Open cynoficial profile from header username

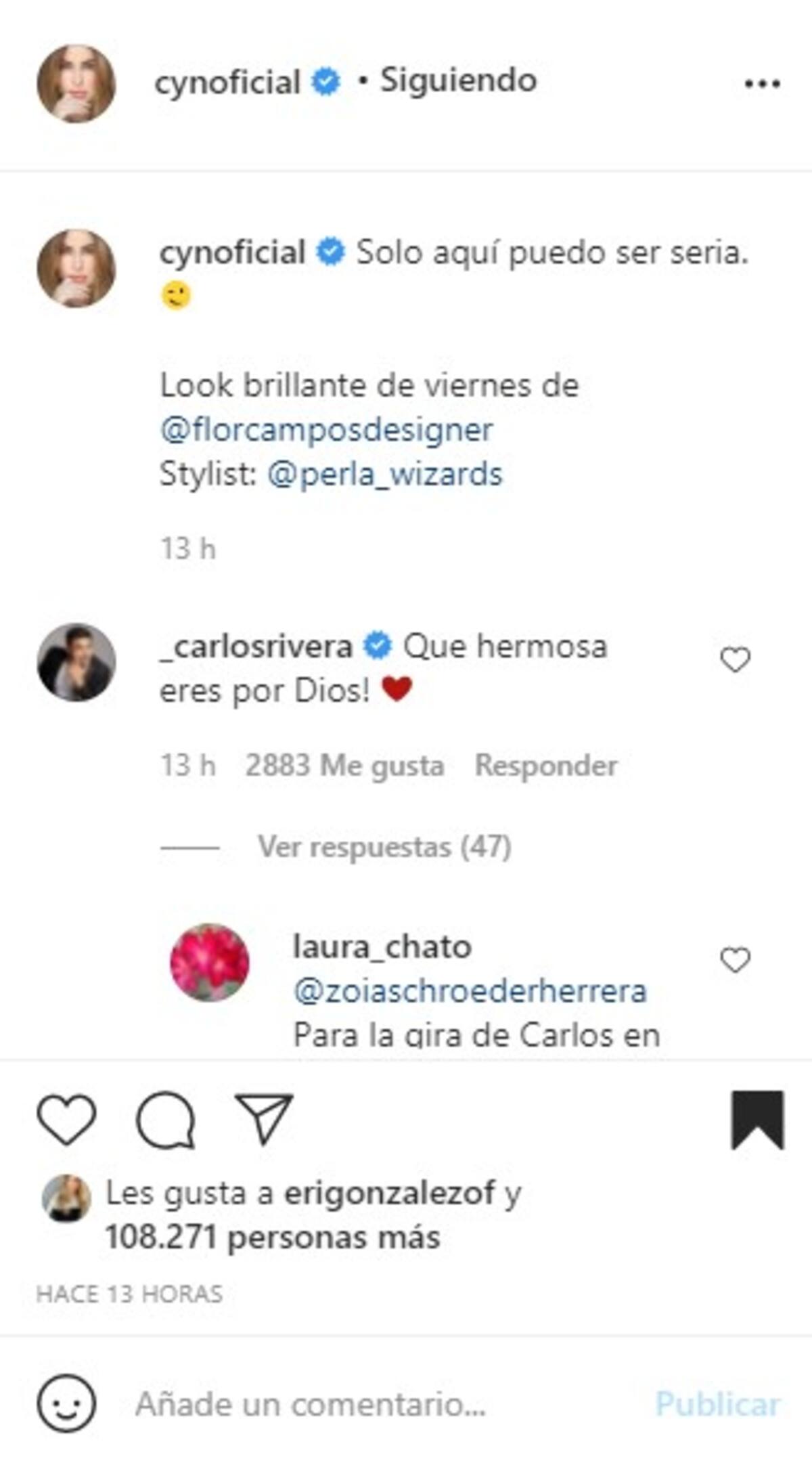coord(227,83)
